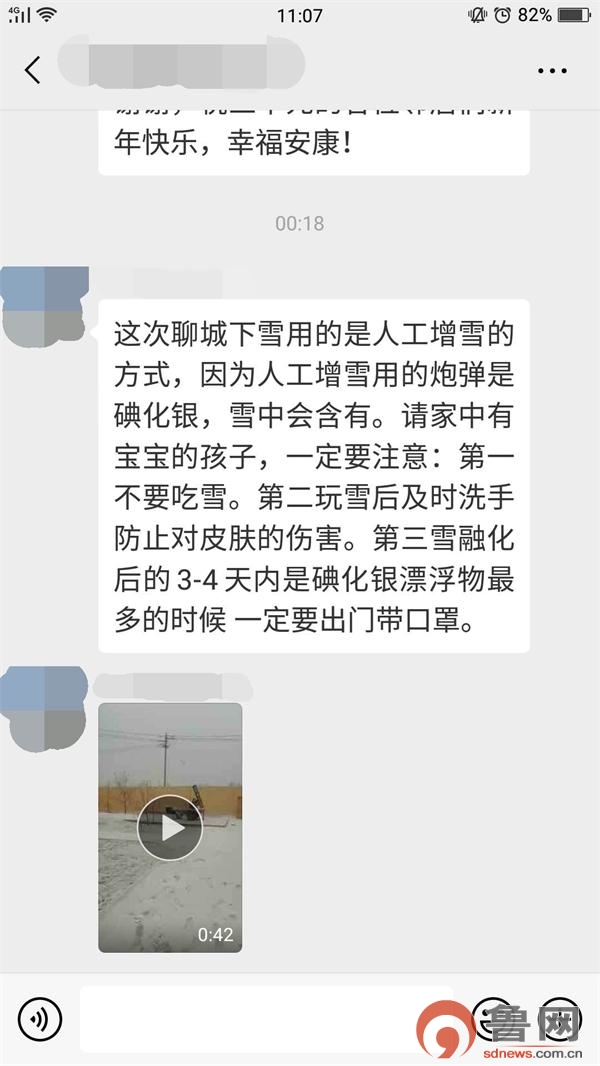Go back to the chat list
The image size is (600, 1066).
coord(33,70)
